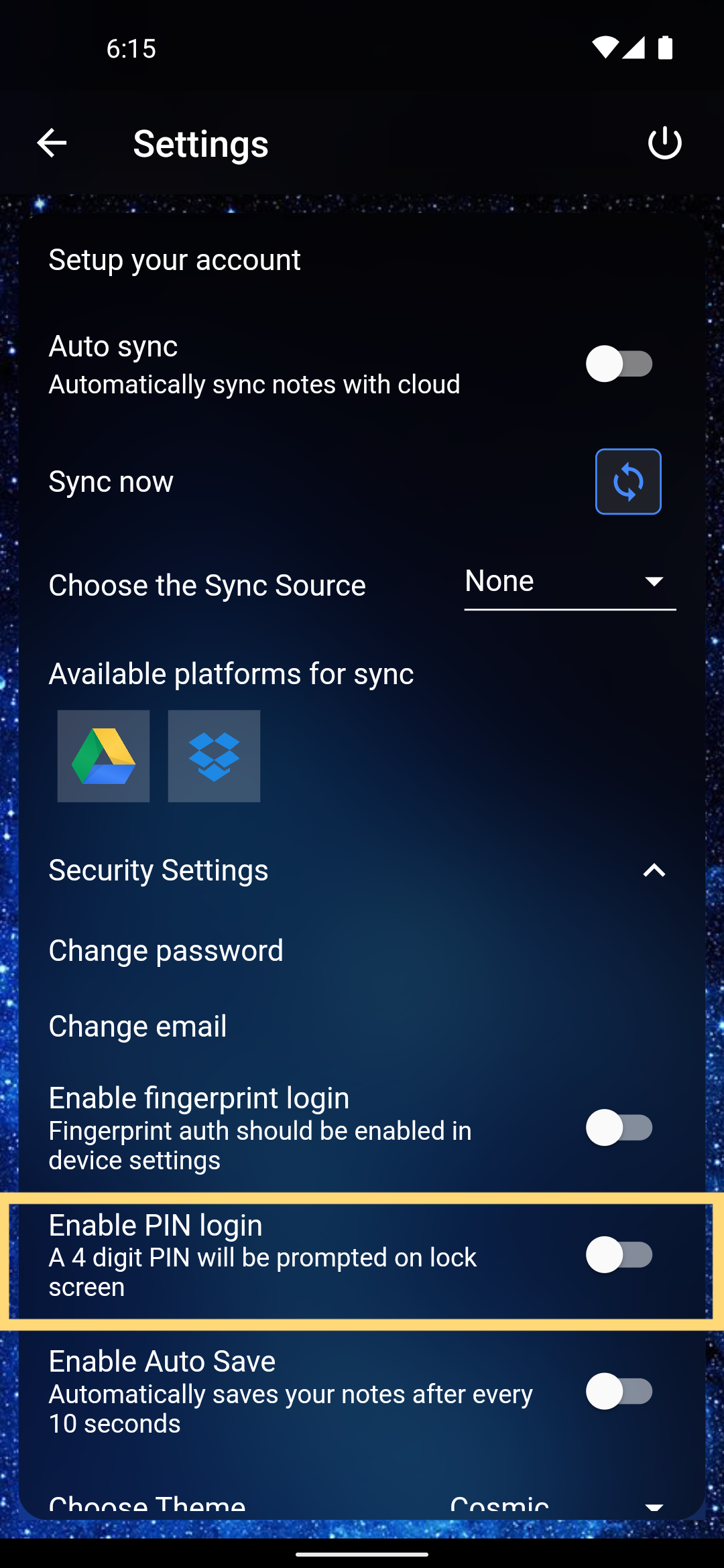Tap the clock showing 6:15
The width and height of the screenshot is (724, 1568).
(130, 48)
